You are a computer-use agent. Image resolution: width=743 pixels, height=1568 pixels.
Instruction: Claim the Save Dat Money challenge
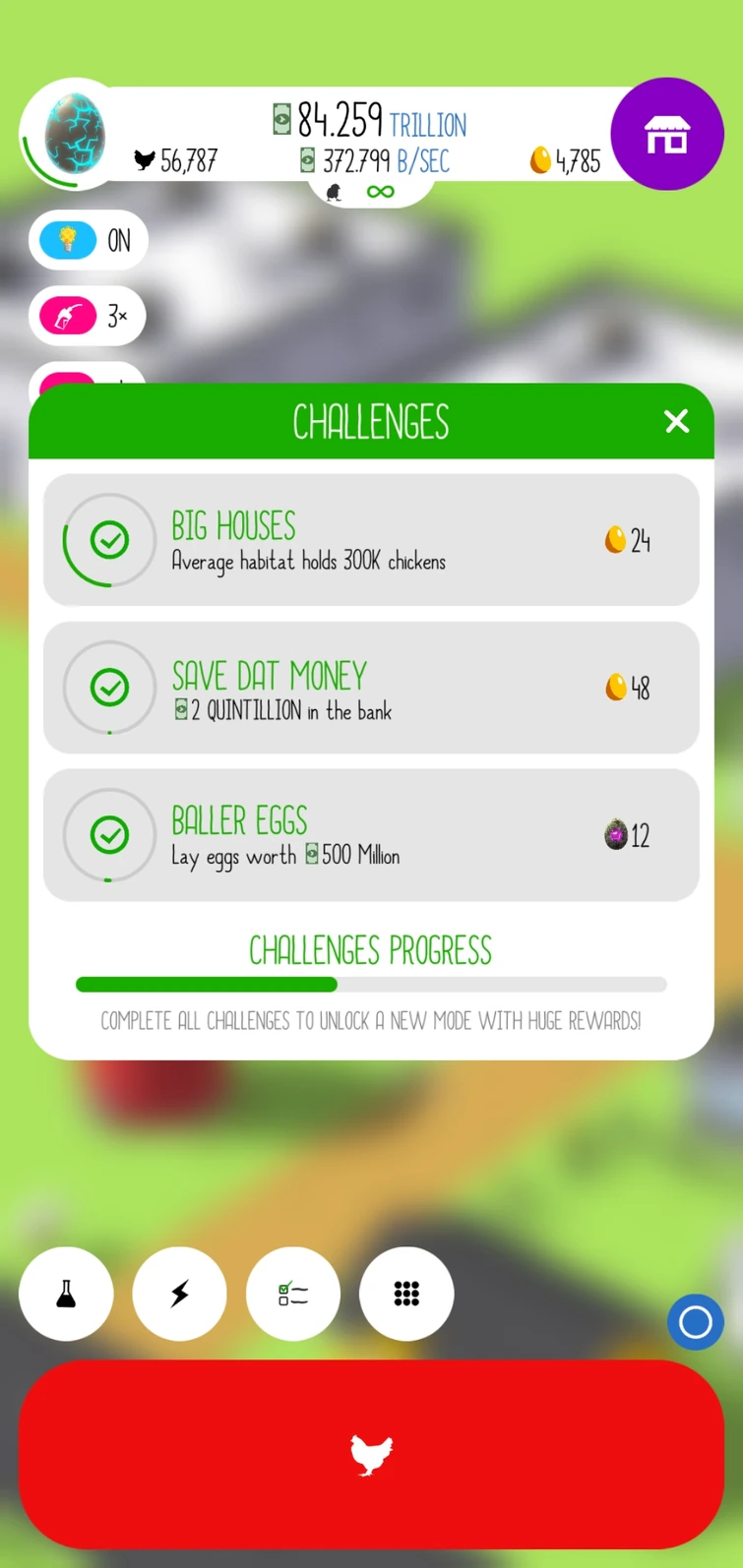pos(109,688)
